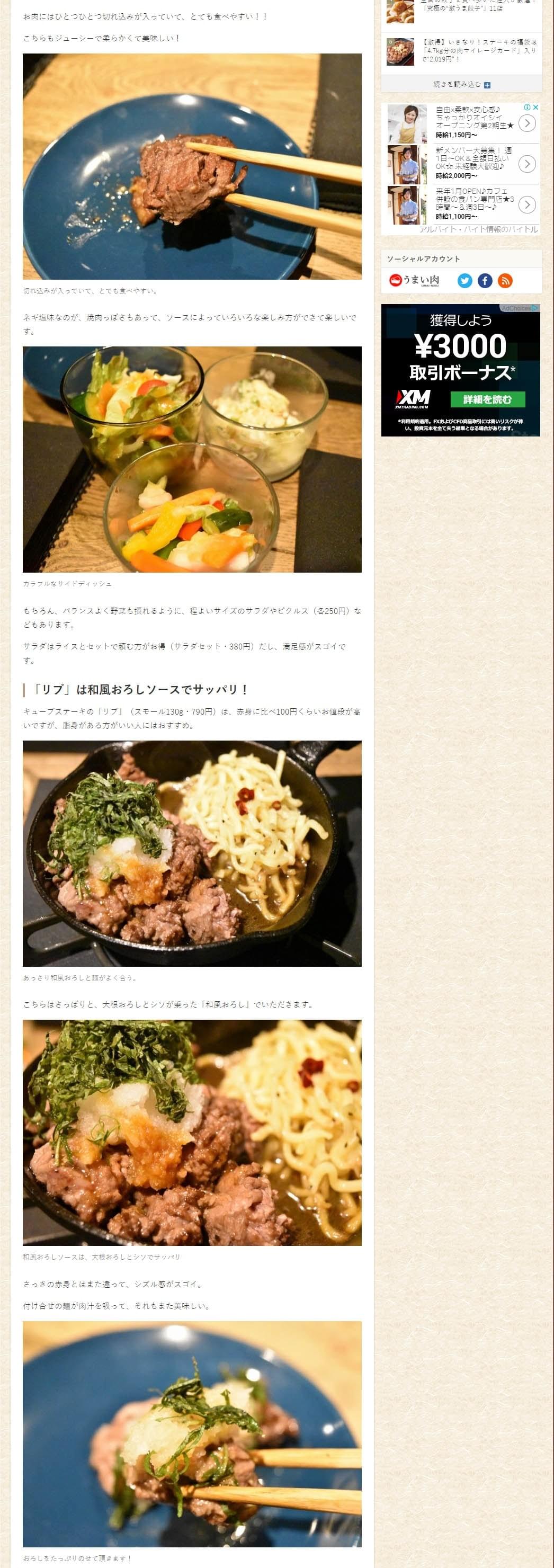Image resolution: width=554 pixels, height=1568 pixels.
Task: Open the Twitter social account
Action: (464, 281)
